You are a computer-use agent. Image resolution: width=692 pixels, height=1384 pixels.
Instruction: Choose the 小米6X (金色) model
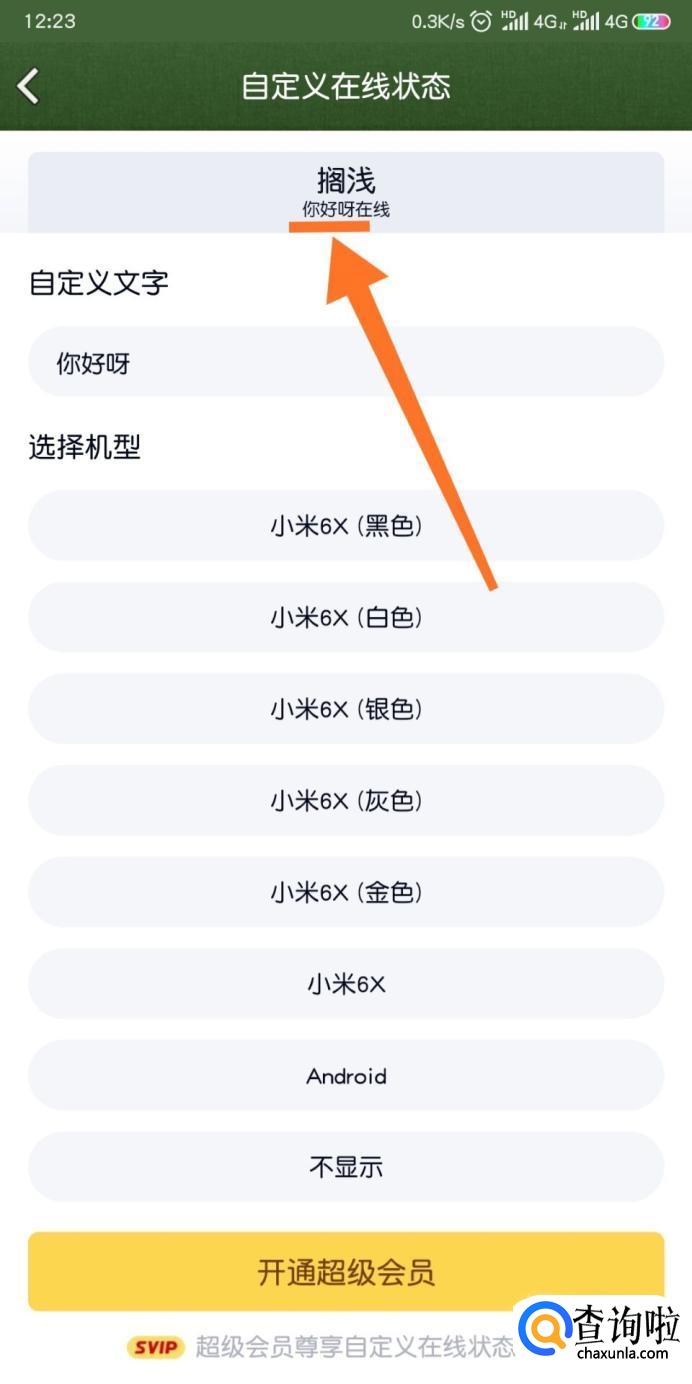point(345,893)
